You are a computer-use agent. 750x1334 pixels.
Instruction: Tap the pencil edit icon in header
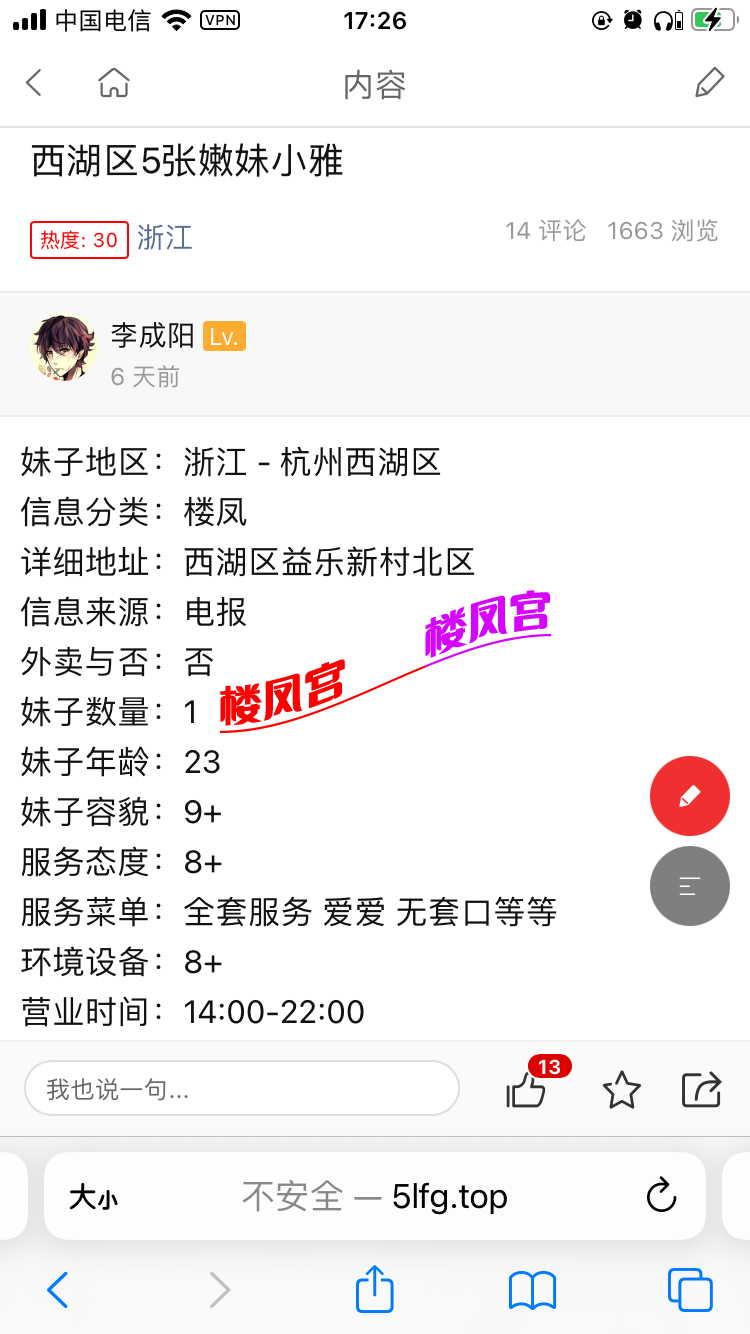point(709,83)
